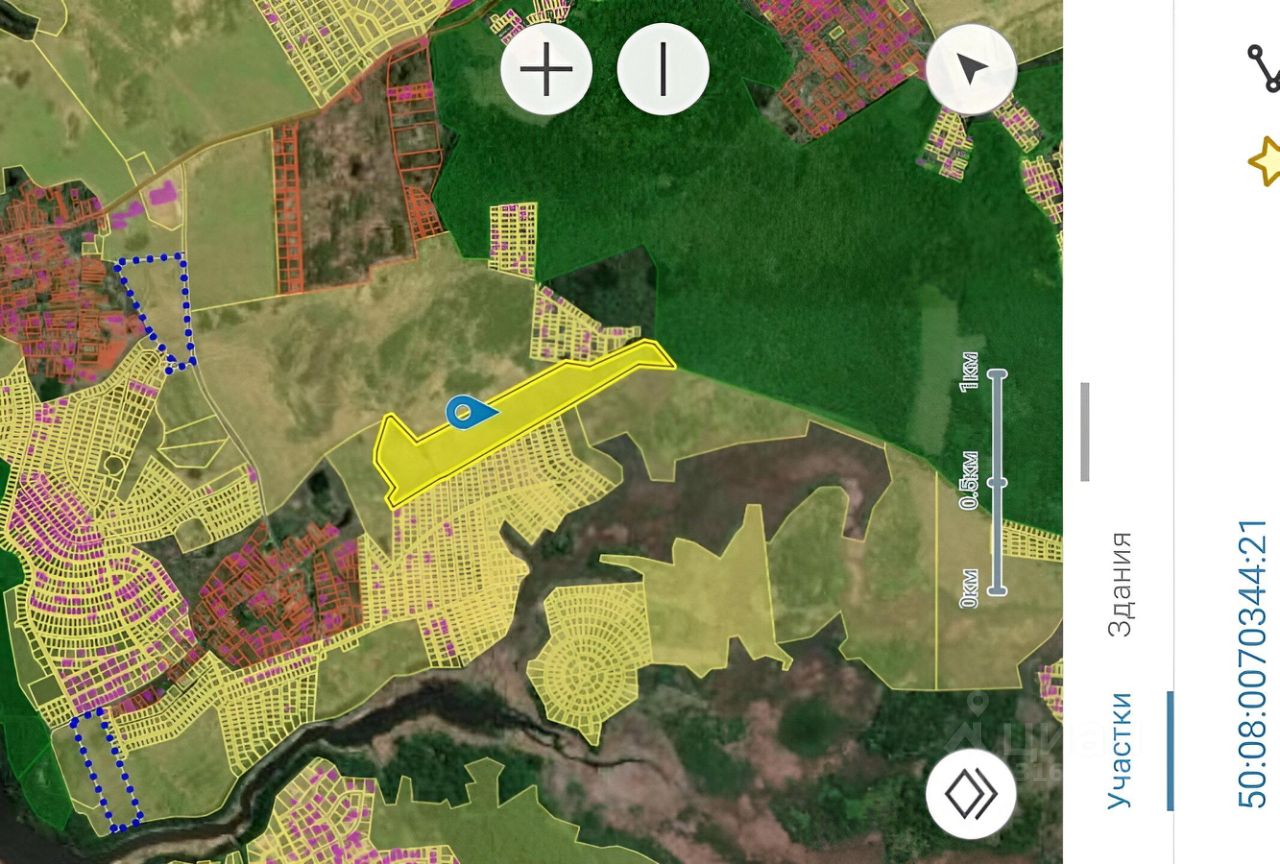Switch to the Участки tab

click(1120, 750)
